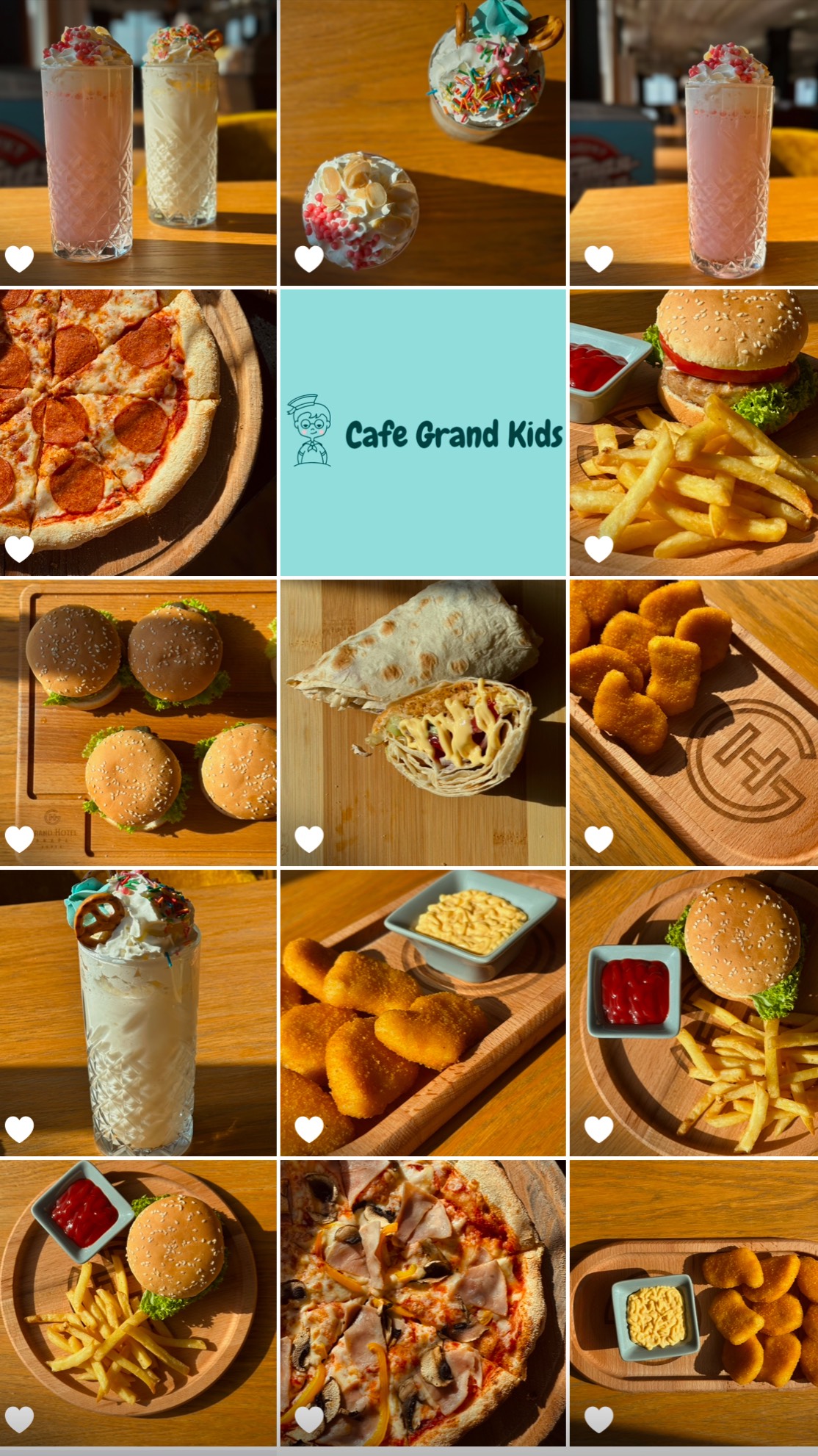Open the Cafe Grand Kids logo image
Viewport: 818px width, 1456px height.
(423, 432)
